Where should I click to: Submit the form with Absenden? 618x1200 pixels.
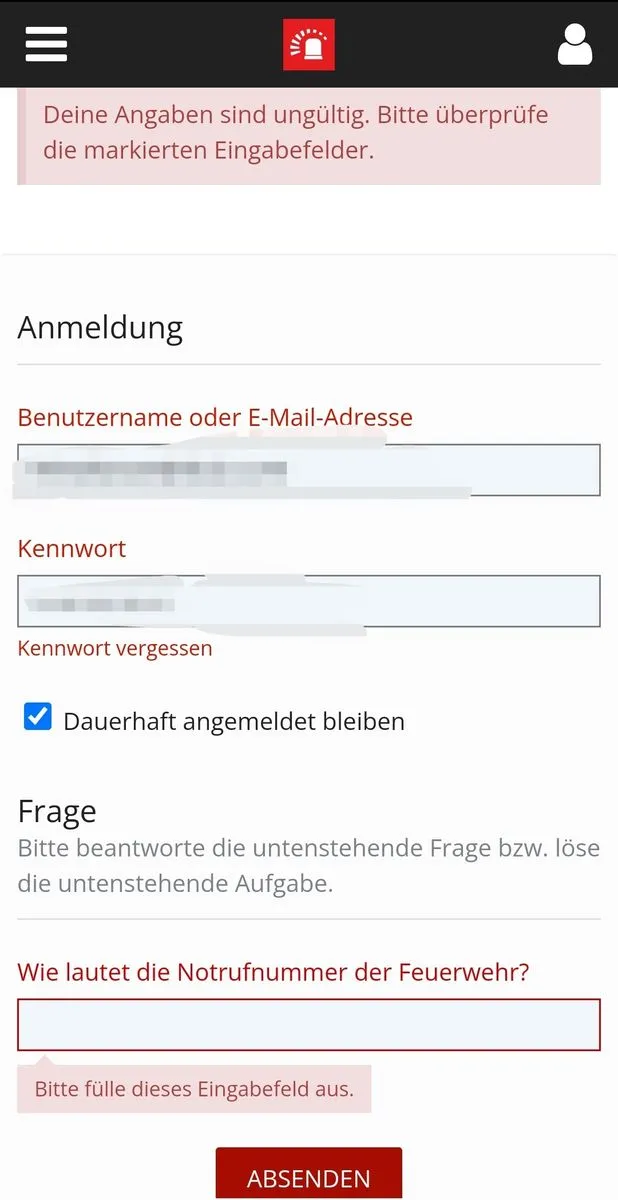point(308,1177)
